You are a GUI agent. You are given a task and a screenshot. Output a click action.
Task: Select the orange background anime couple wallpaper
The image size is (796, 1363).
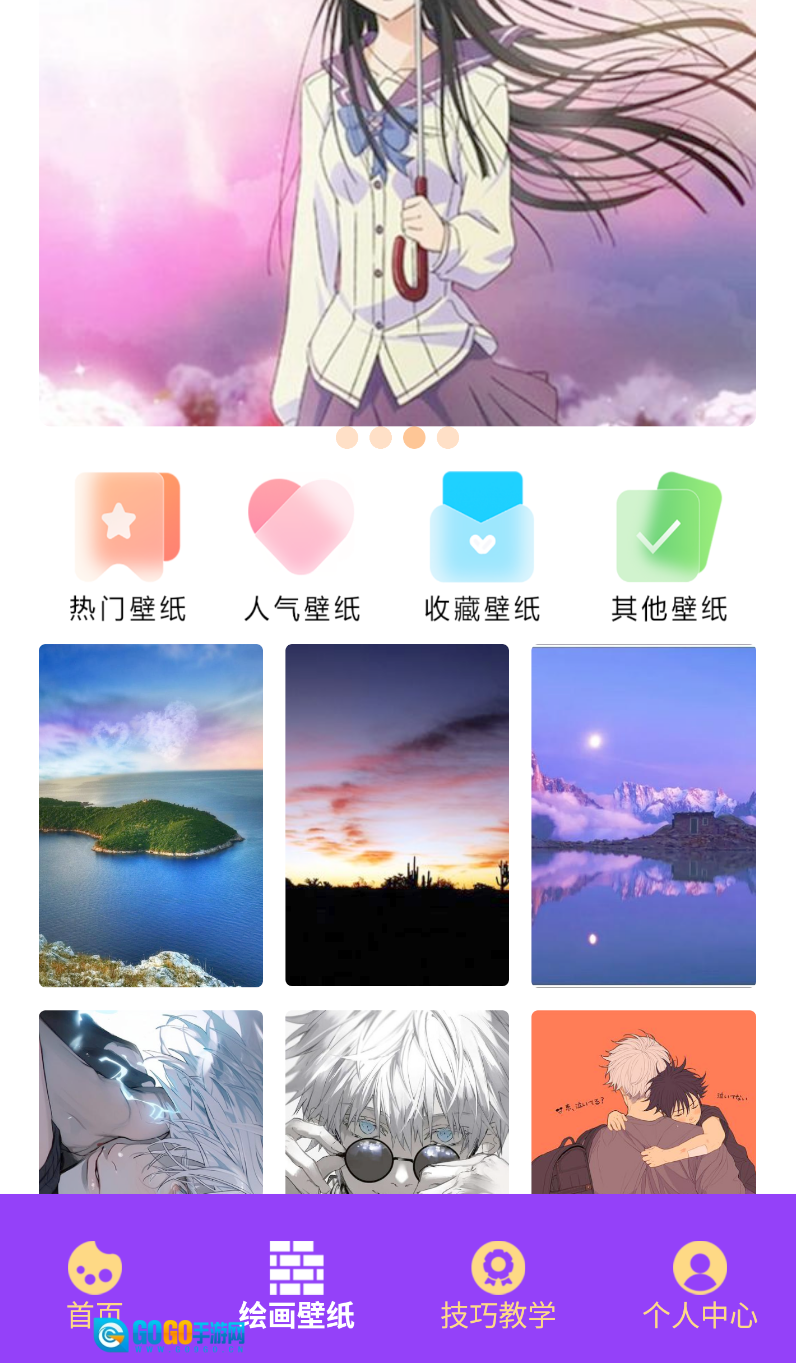[x=643, y=1100]
